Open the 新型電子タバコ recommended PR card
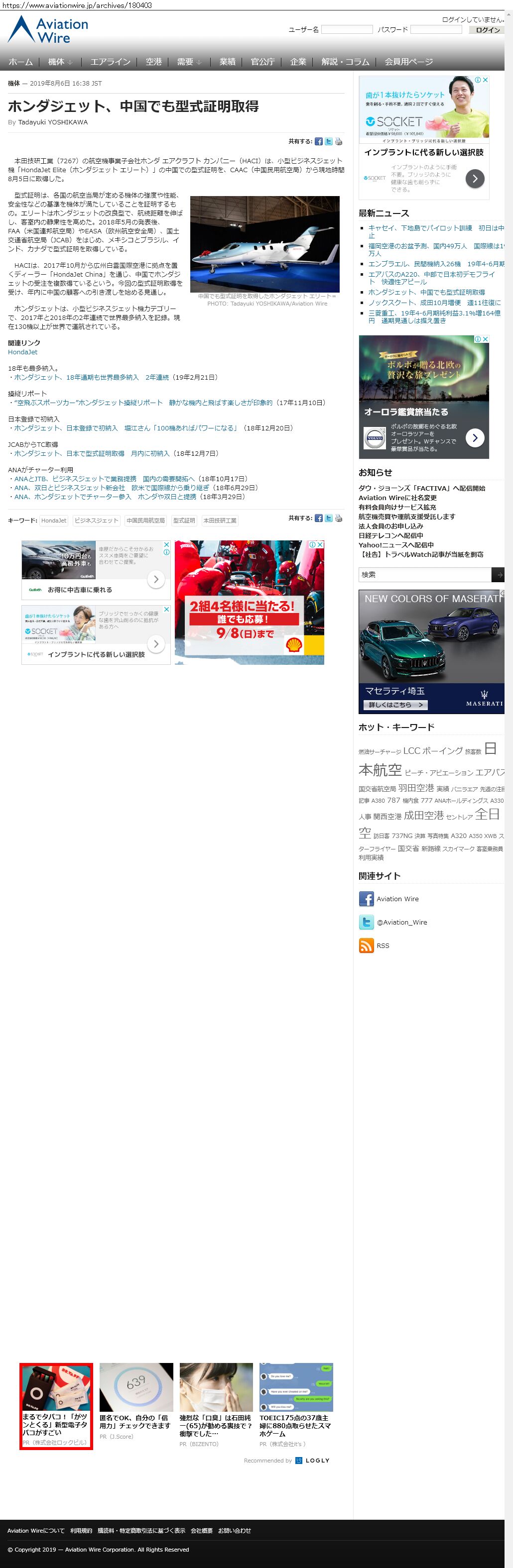The image size is (513, 1568). coord(56,1407)
